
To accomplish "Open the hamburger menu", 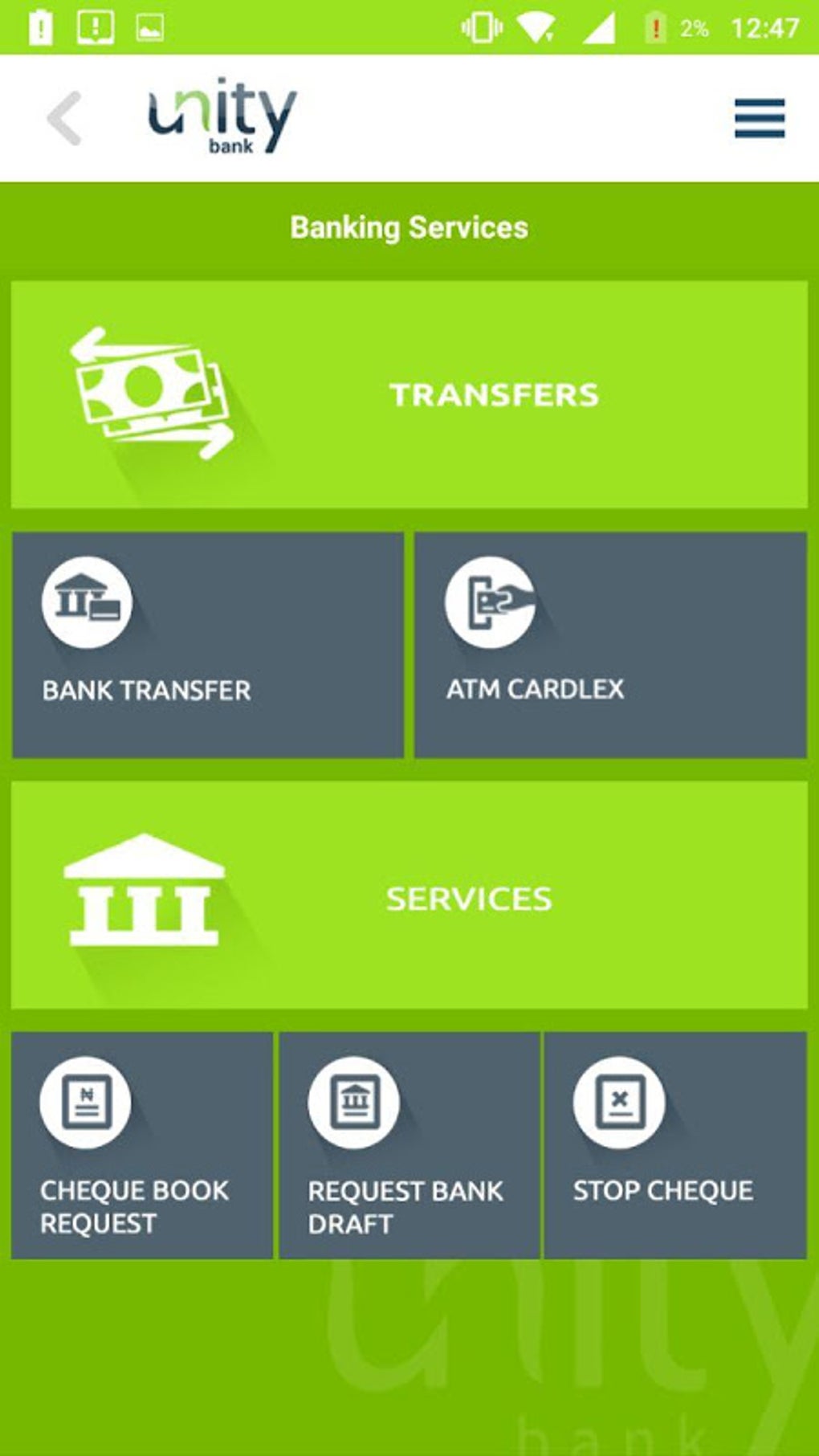I will (x=759, y=119).
